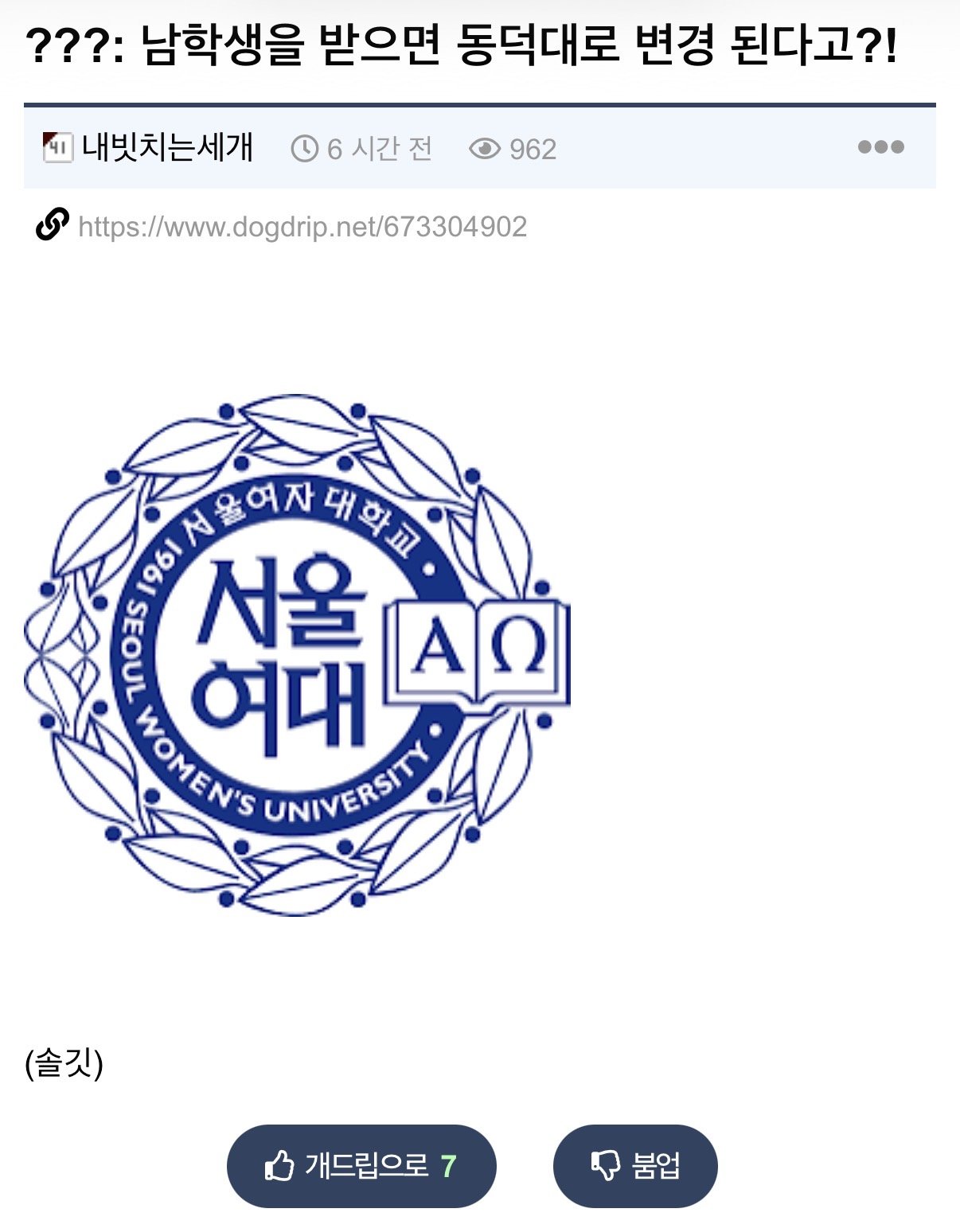The image size is (960, 1232).
Task: Open author 내빗치는세개's profile
Action: pyautogui.click(x=167, y=148)
